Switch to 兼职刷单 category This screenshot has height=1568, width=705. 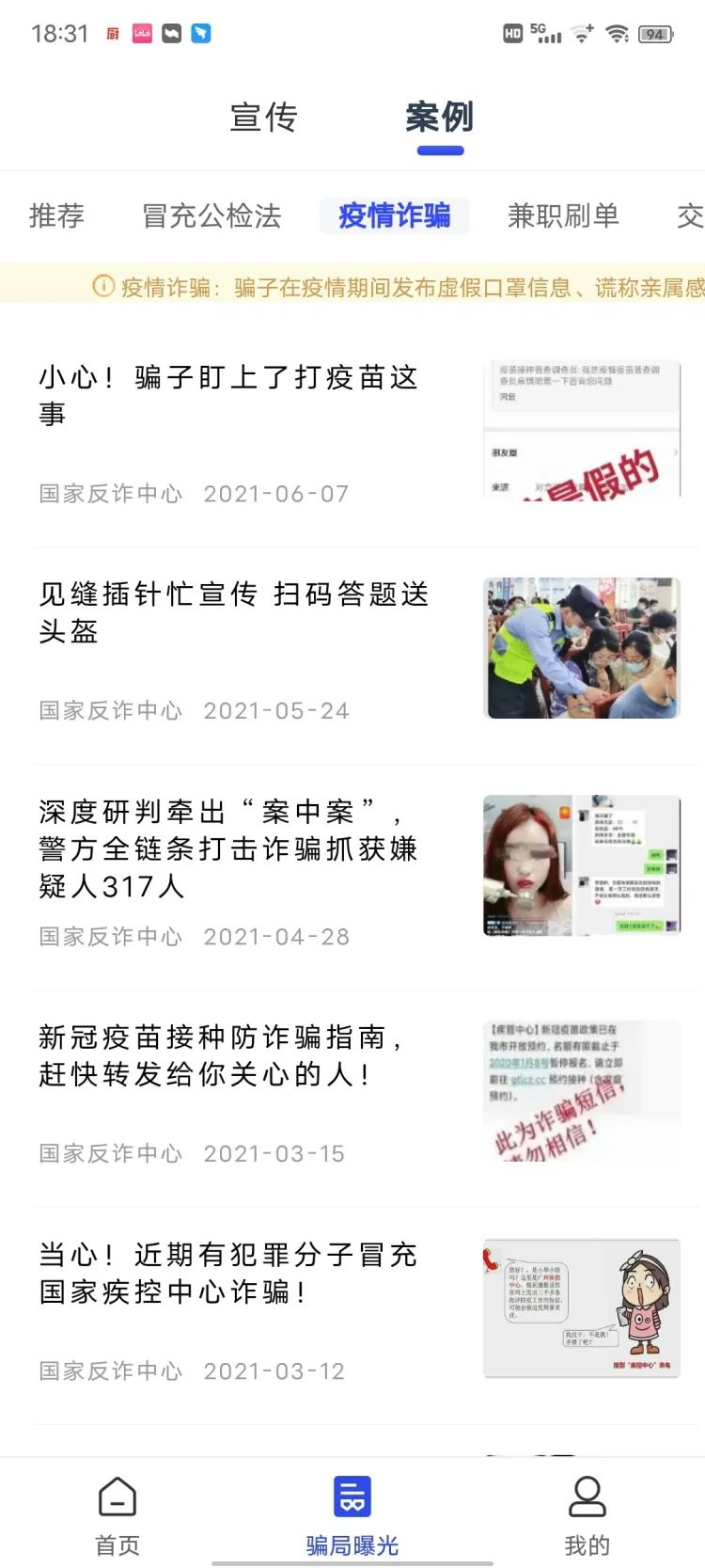coord(563,215)
